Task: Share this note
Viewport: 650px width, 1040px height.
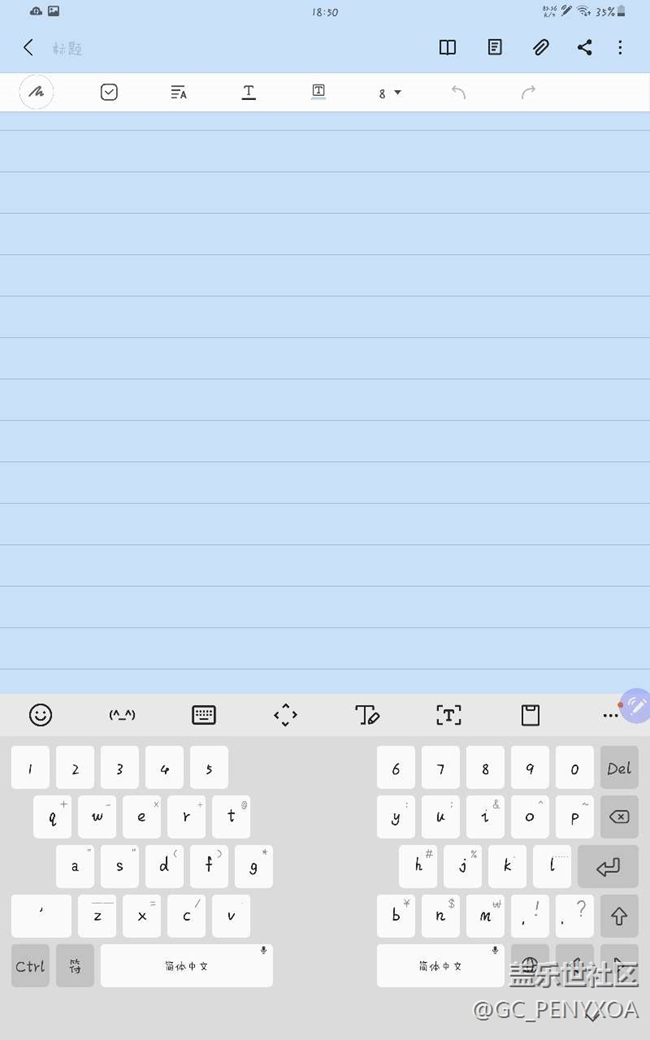Action: (585, 47)
